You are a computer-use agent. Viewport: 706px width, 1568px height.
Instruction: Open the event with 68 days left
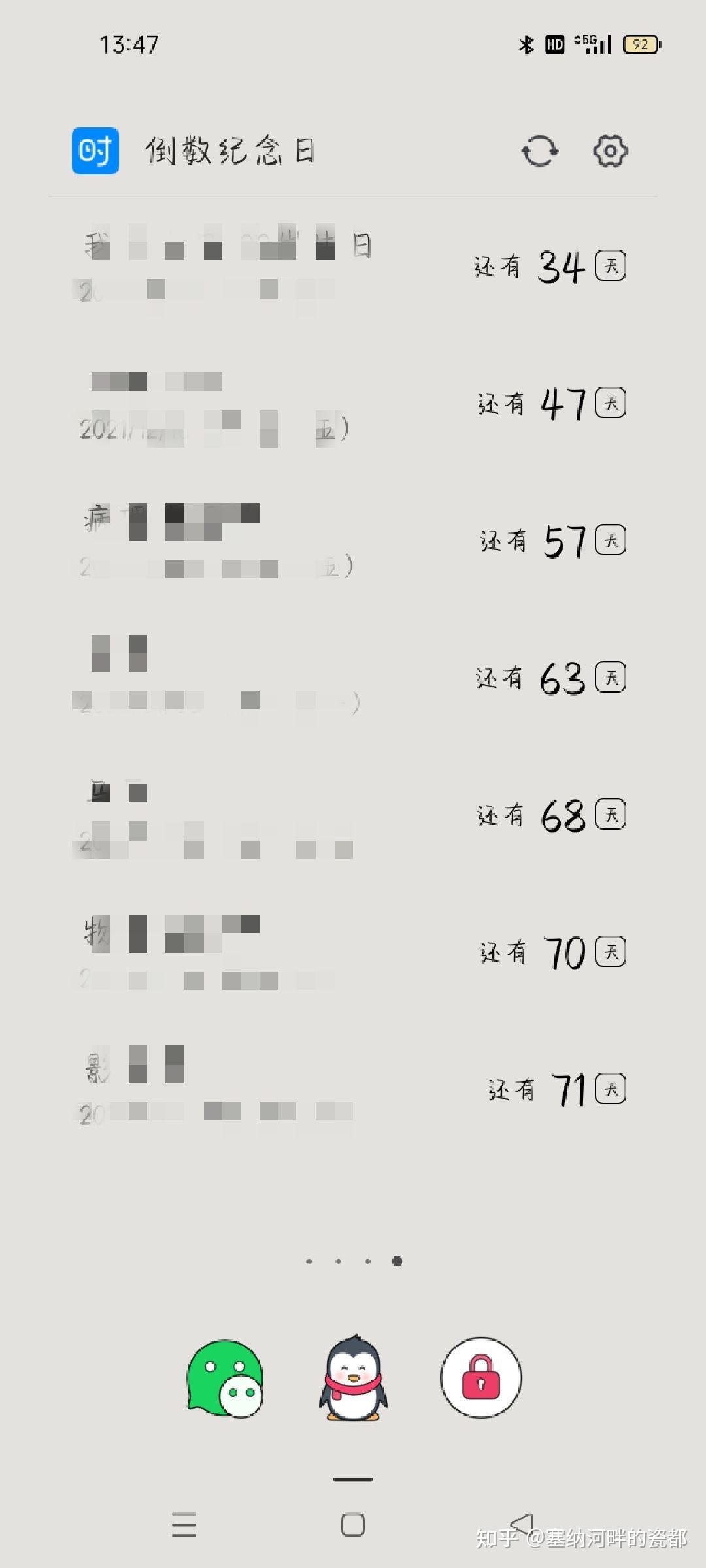[x=353, y=815]
